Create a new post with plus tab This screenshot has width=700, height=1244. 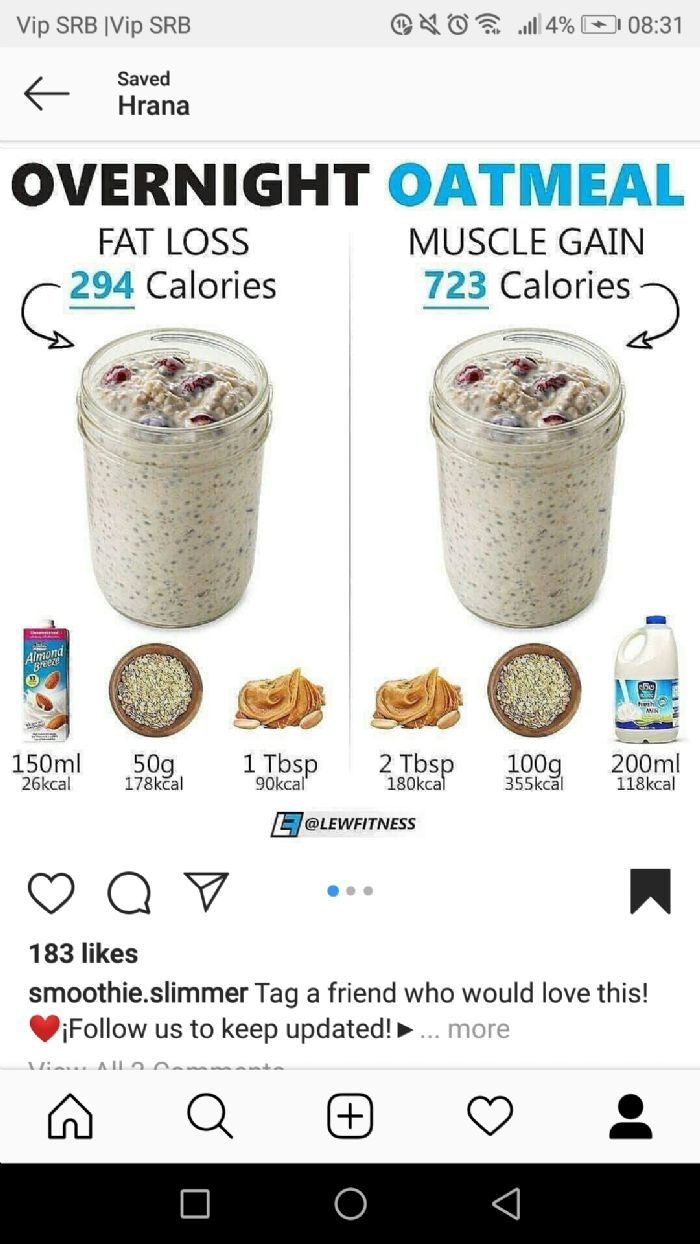[x=350, y=1116]
